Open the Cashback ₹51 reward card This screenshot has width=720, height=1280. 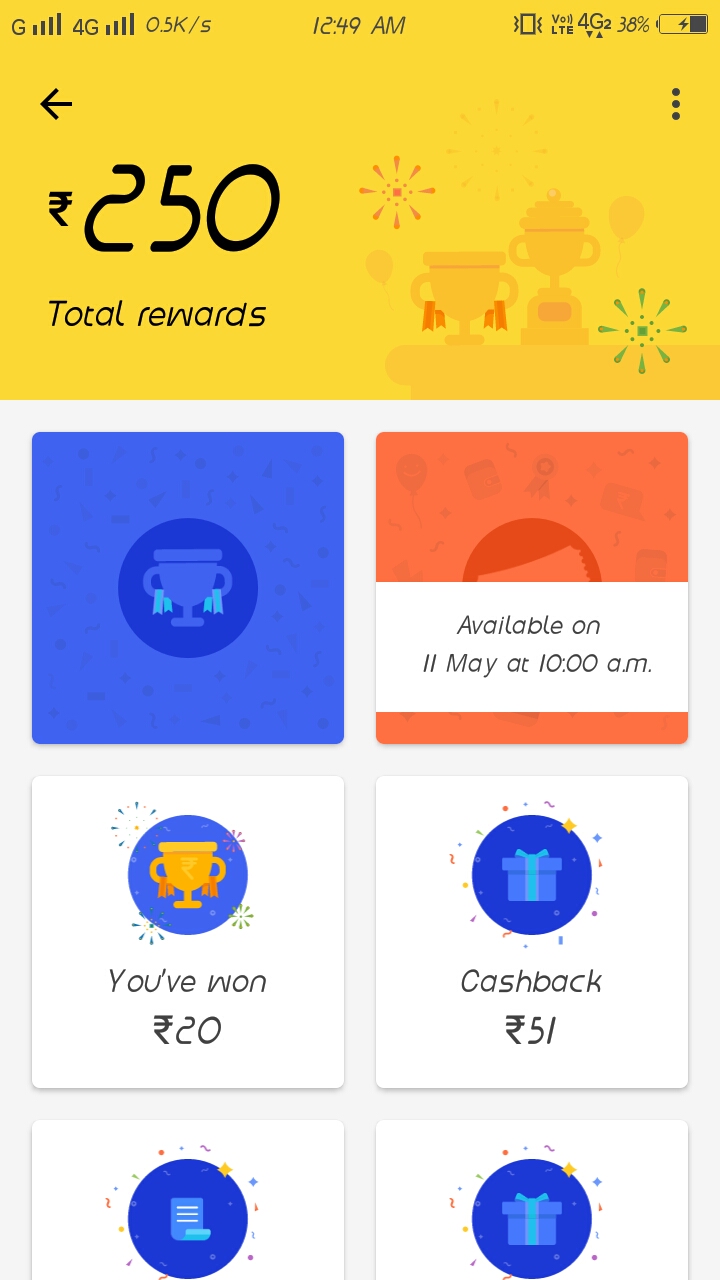(x=532, y=932)
